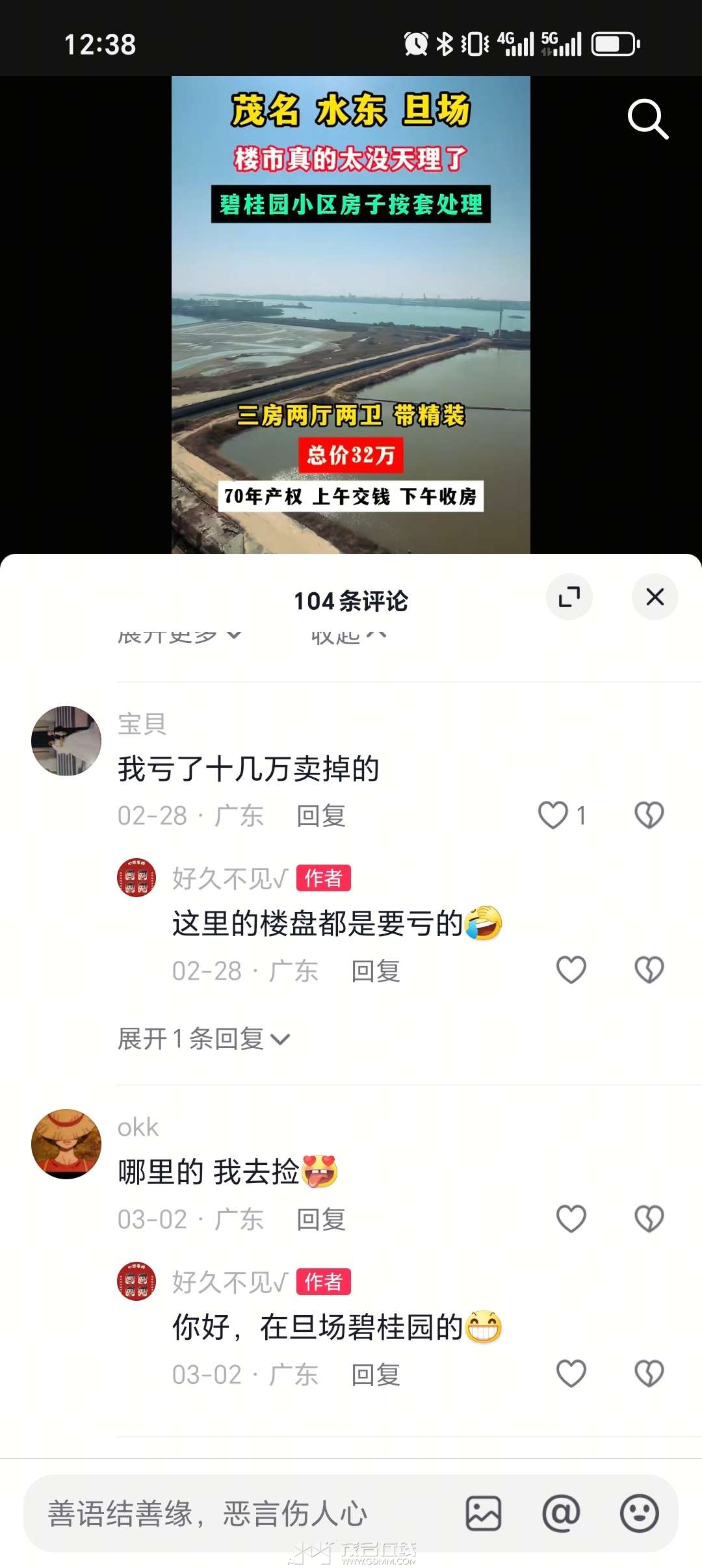The height and width of the screenshot is (1568, 702).
Task: Open the emoji picker in comment box
Action: (639, 1513)
